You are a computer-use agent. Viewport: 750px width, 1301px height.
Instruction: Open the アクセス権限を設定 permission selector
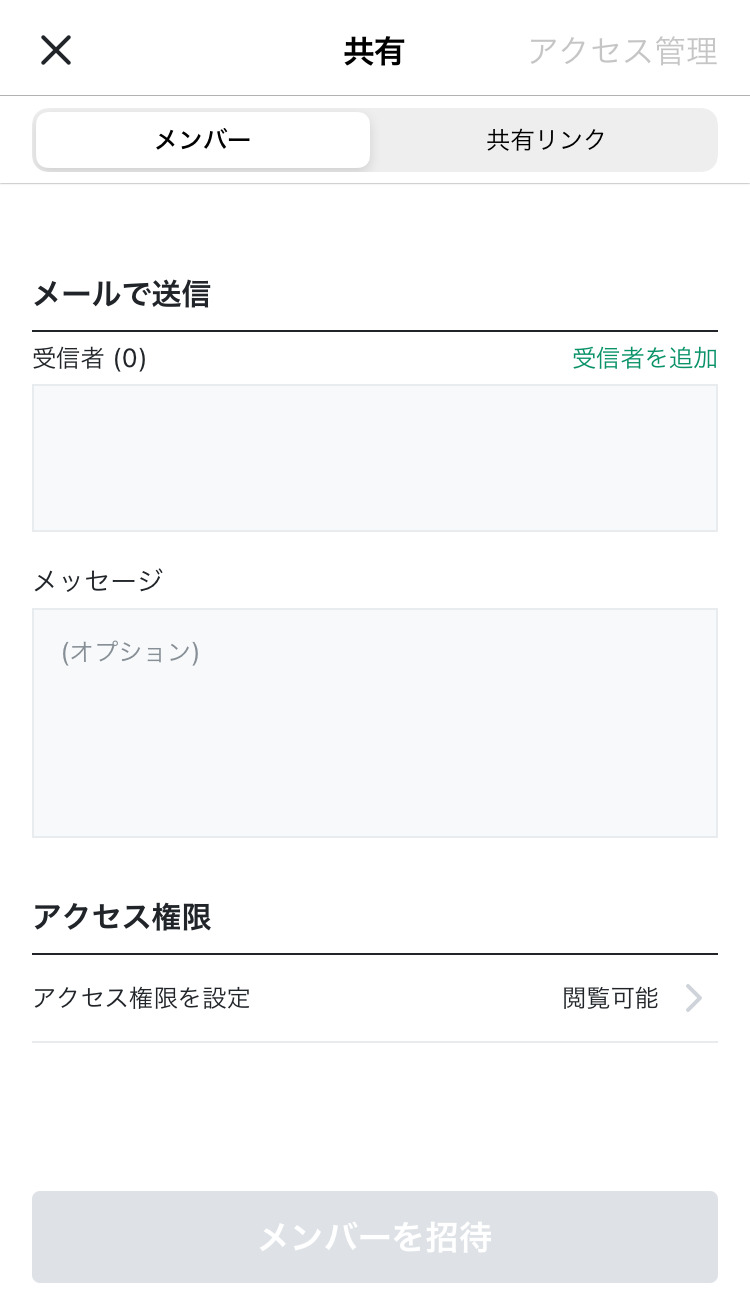[x=141, y=998]
